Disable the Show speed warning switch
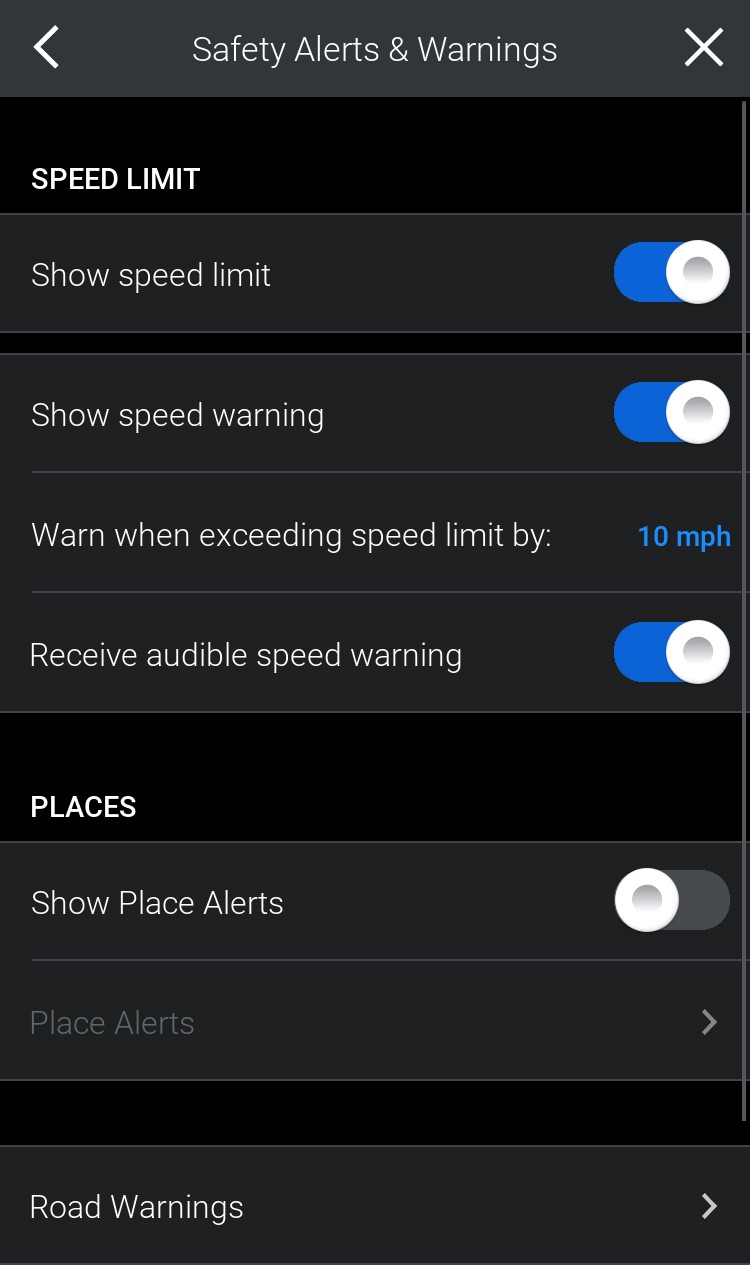 click(x=671, y=412)
